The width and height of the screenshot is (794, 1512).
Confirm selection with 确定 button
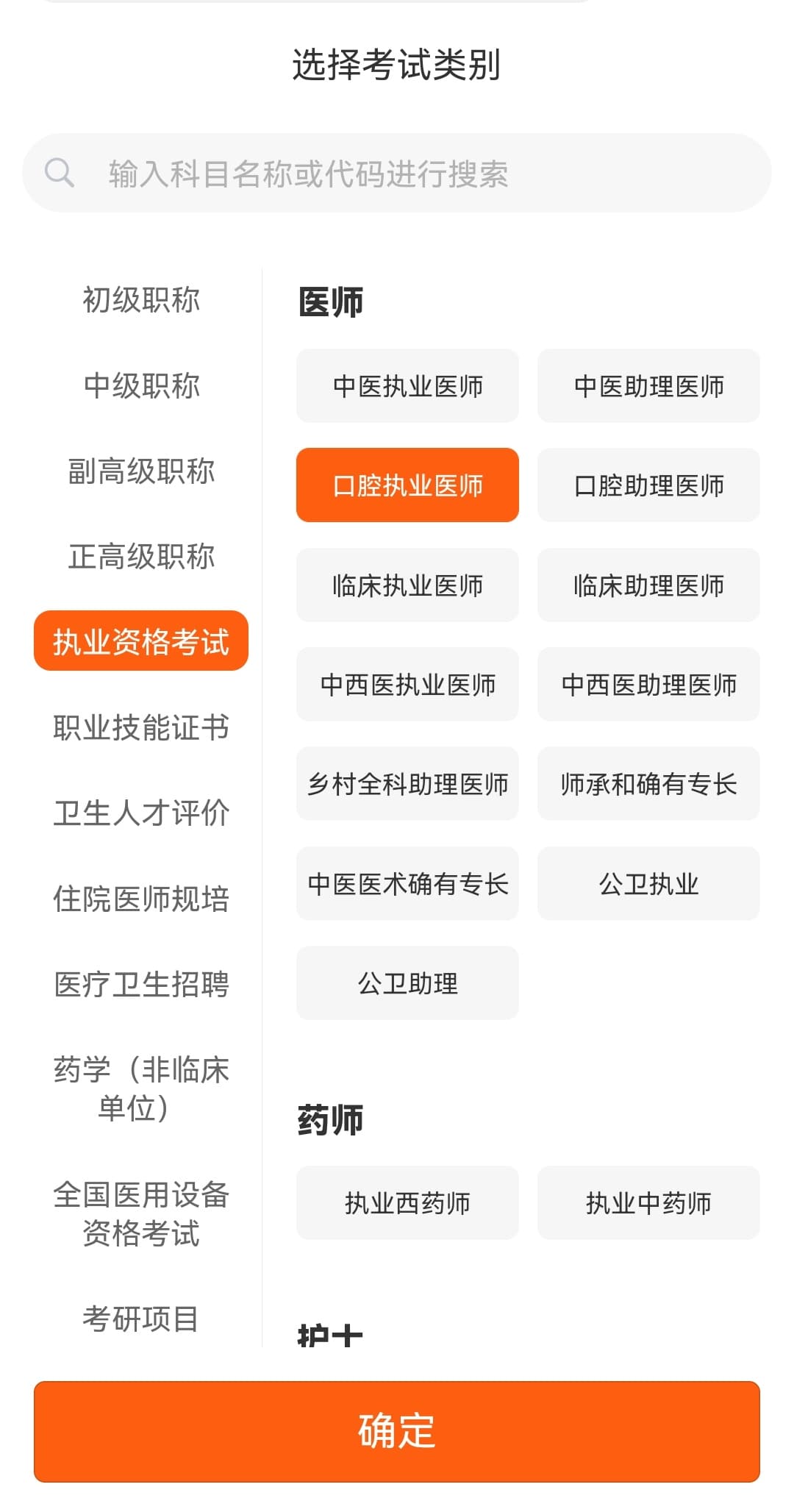pyautogui.click(x=397, y=1431)
